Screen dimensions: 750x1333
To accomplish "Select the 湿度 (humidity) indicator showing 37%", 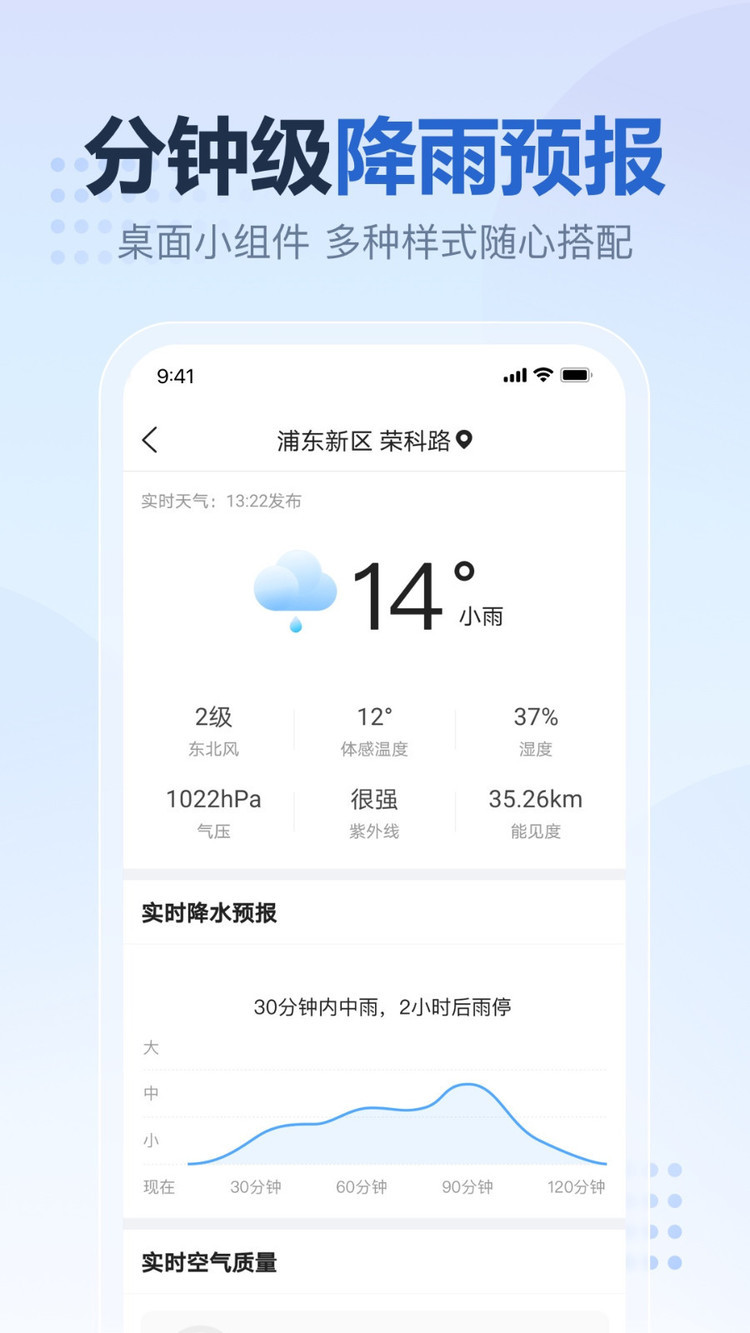I will (x=536, y=730).
